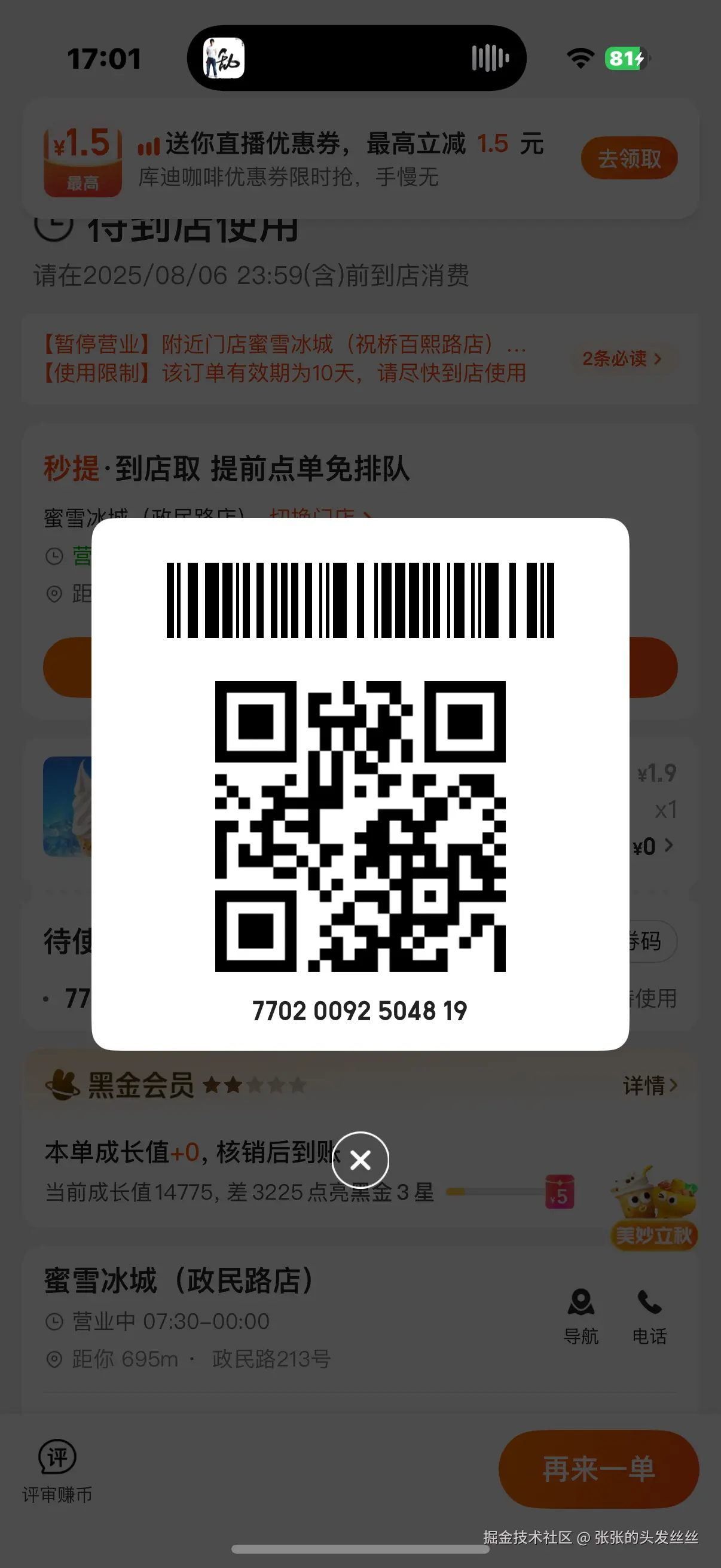
Task: Select the code 7702 0092 5048 19
Action: click(x=360, y=1011)
